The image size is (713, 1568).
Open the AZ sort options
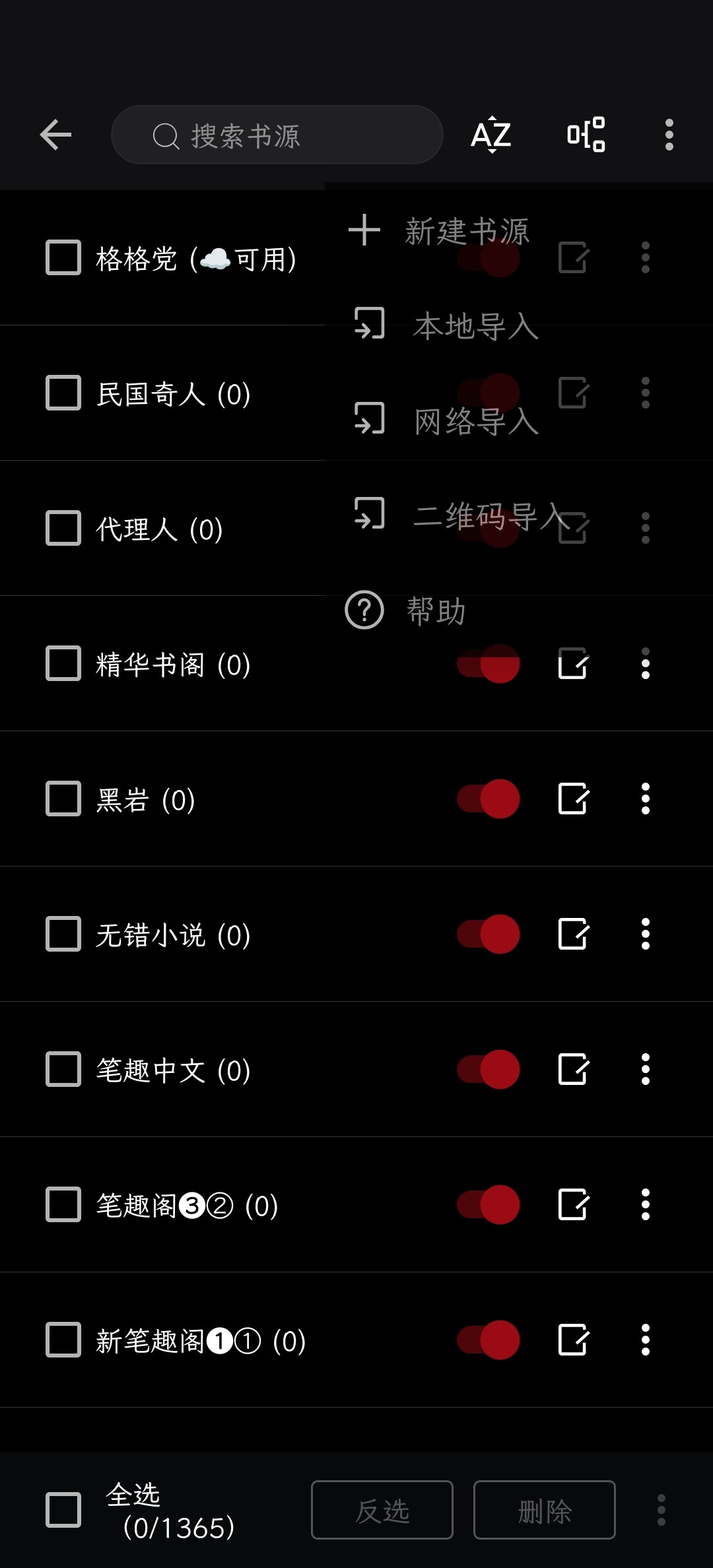pyautogui.click(x=491, y=135)
